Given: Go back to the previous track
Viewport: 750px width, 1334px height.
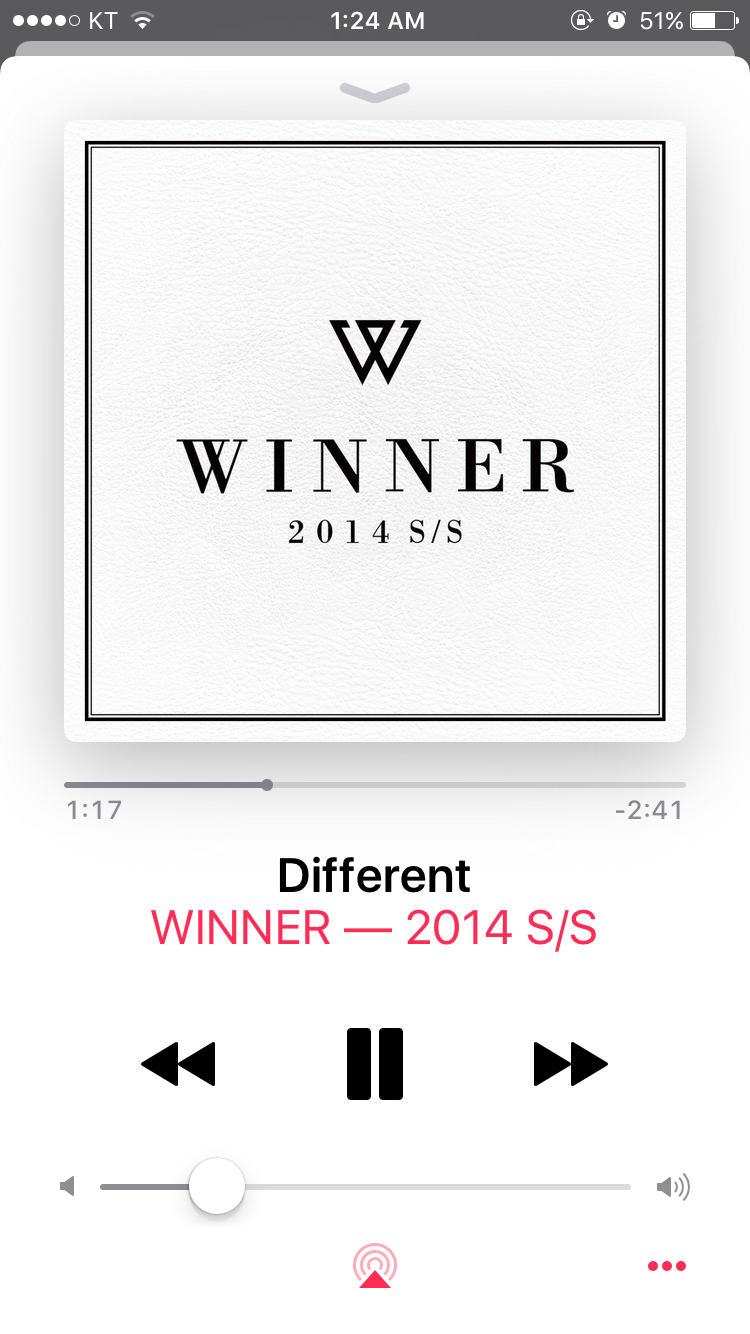Looking at the screenshot, I should [178, 1064].
